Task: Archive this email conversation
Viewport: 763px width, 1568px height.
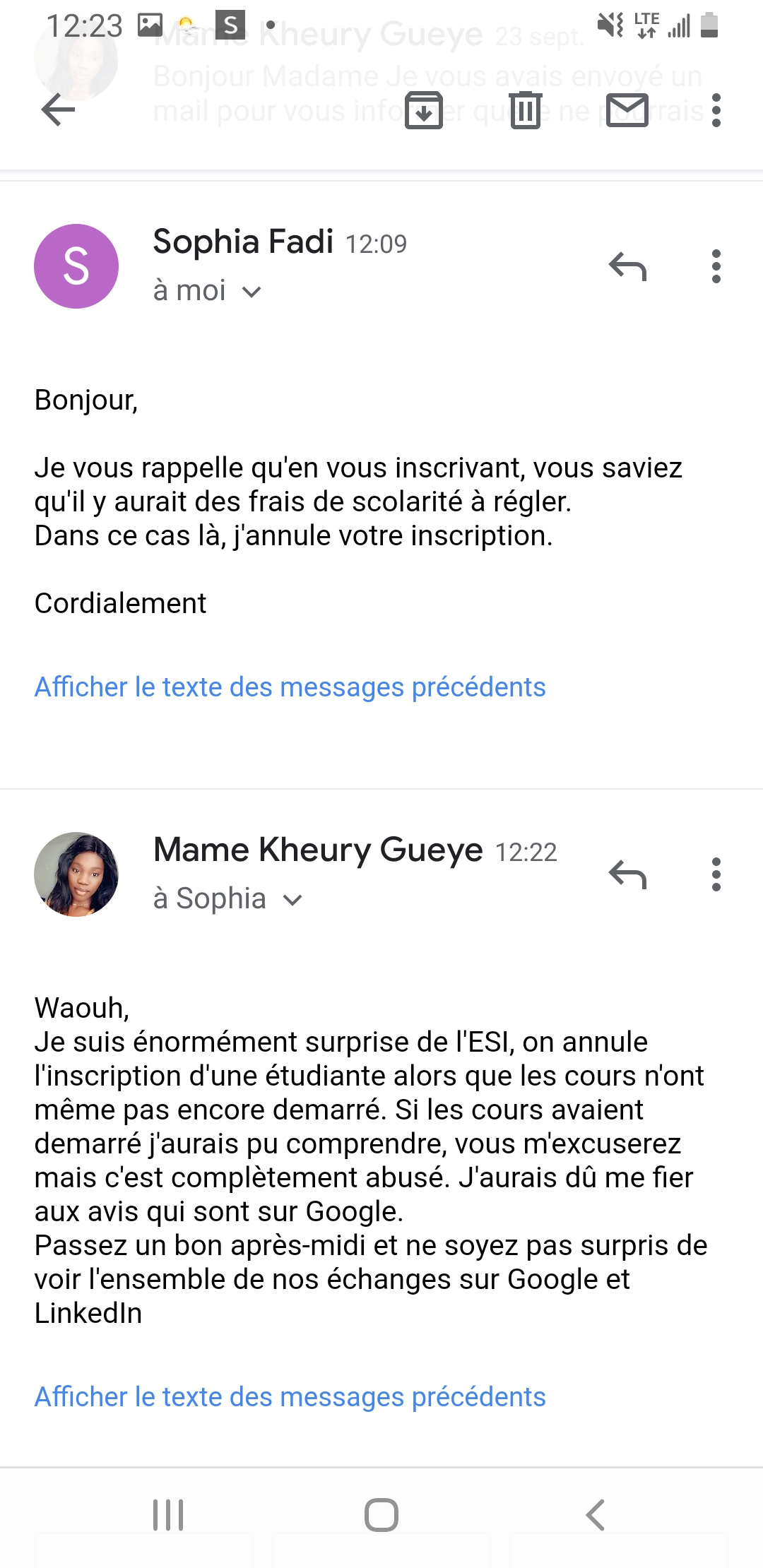Action: point(424,110)
